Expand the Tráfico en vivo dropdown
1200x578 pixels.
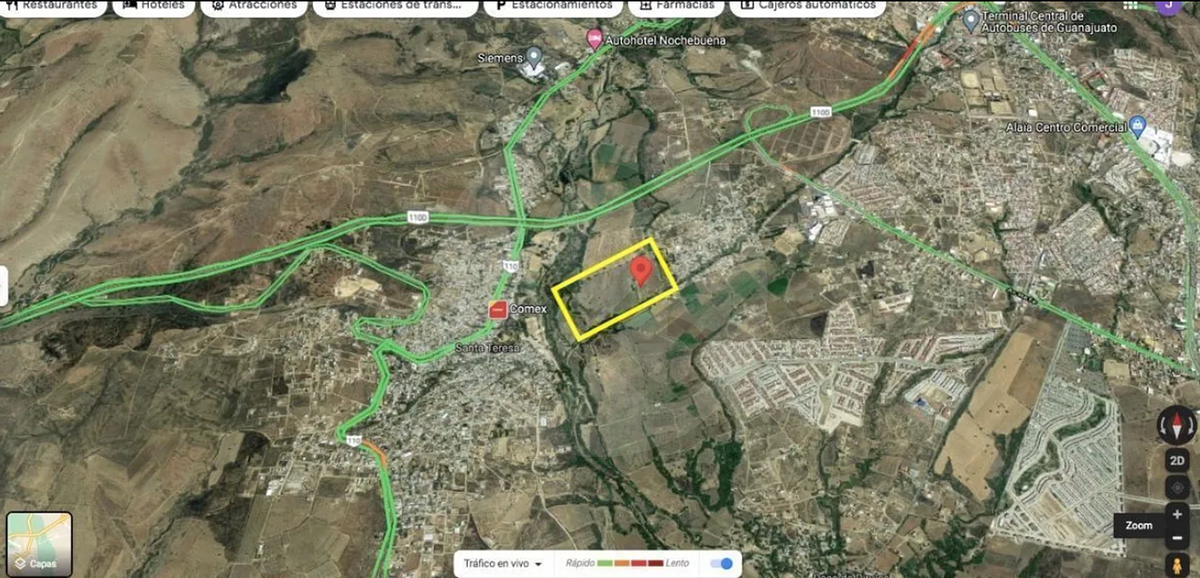(509, 564)
